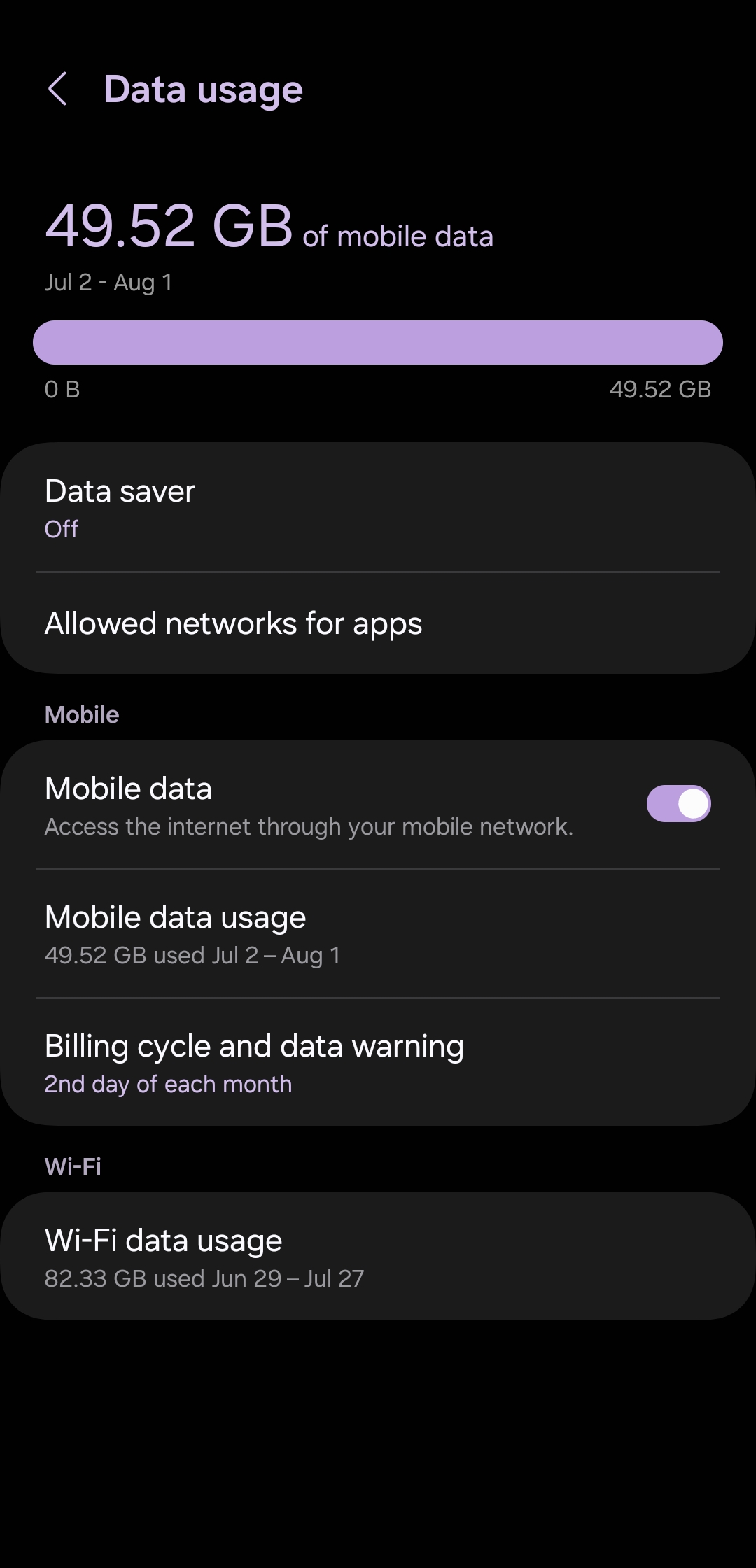Screen dimensions: 756x1568
Task: Open Billing cycle and data warning
Action: [x=378, y=1062]
